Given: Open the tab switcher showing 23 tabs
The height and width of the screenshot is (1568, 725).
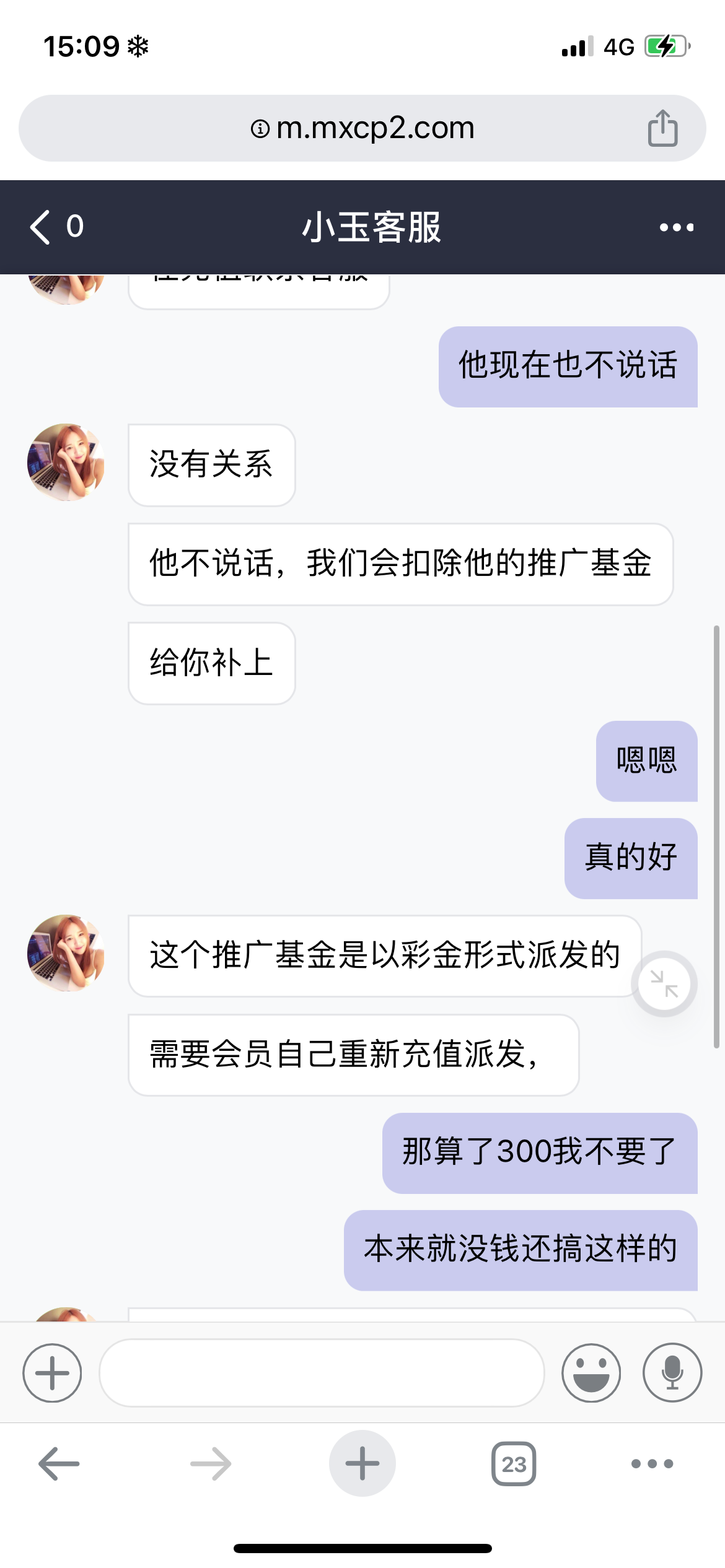Looking at the screenshot, I should 513,1463.
